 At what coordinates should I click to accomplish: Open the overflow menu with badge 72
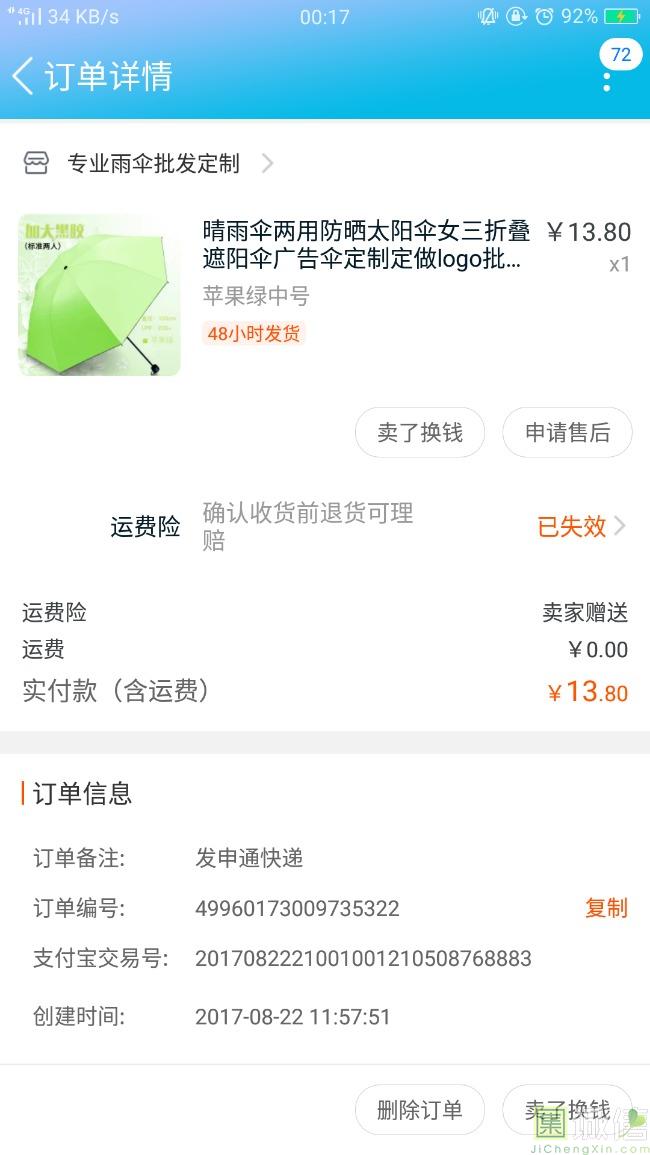[x=607, y=80]
